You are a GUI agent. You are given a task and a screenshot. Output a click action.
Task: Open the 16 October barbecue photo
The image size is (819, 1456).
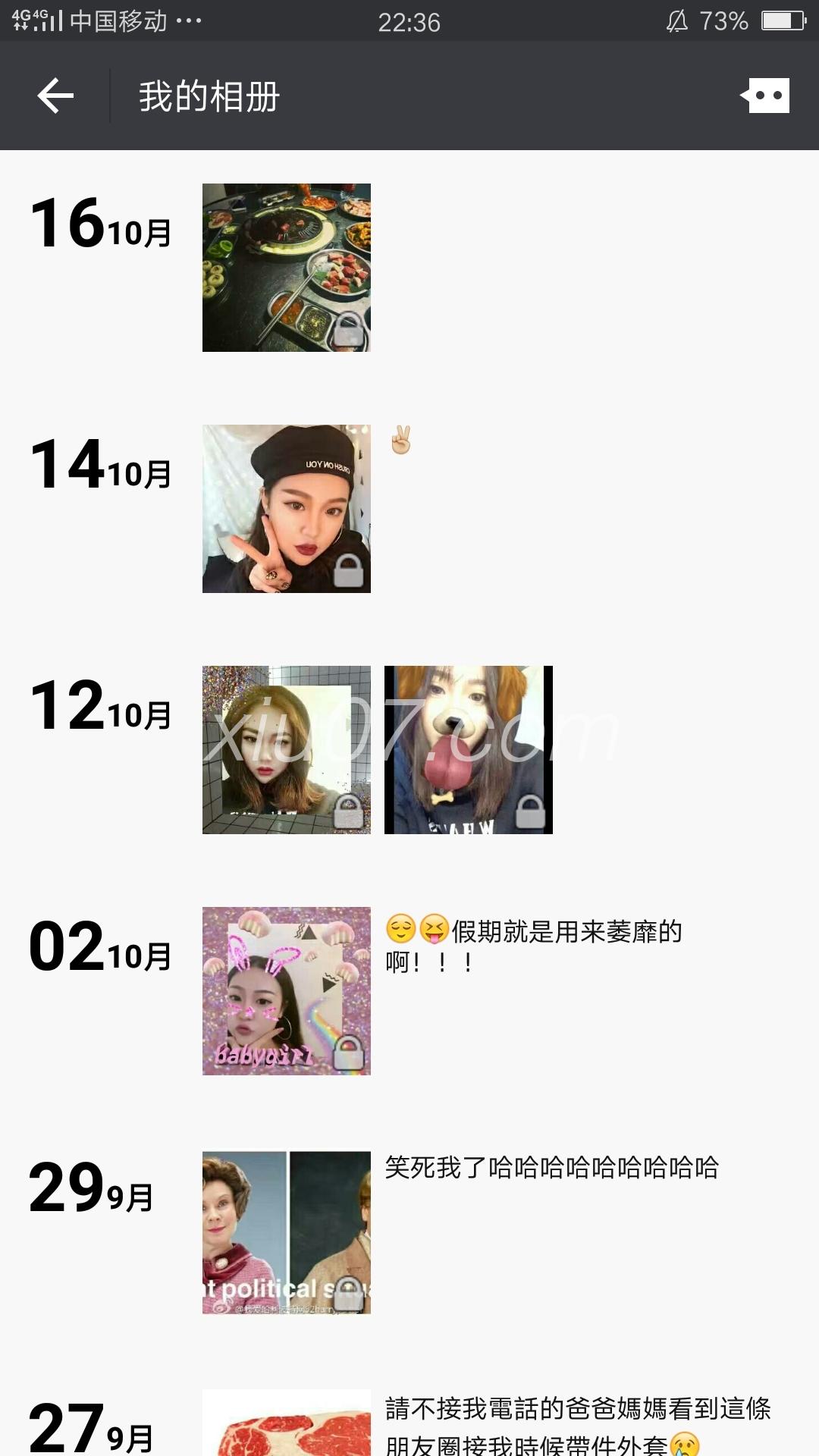[x=286, y=267]
